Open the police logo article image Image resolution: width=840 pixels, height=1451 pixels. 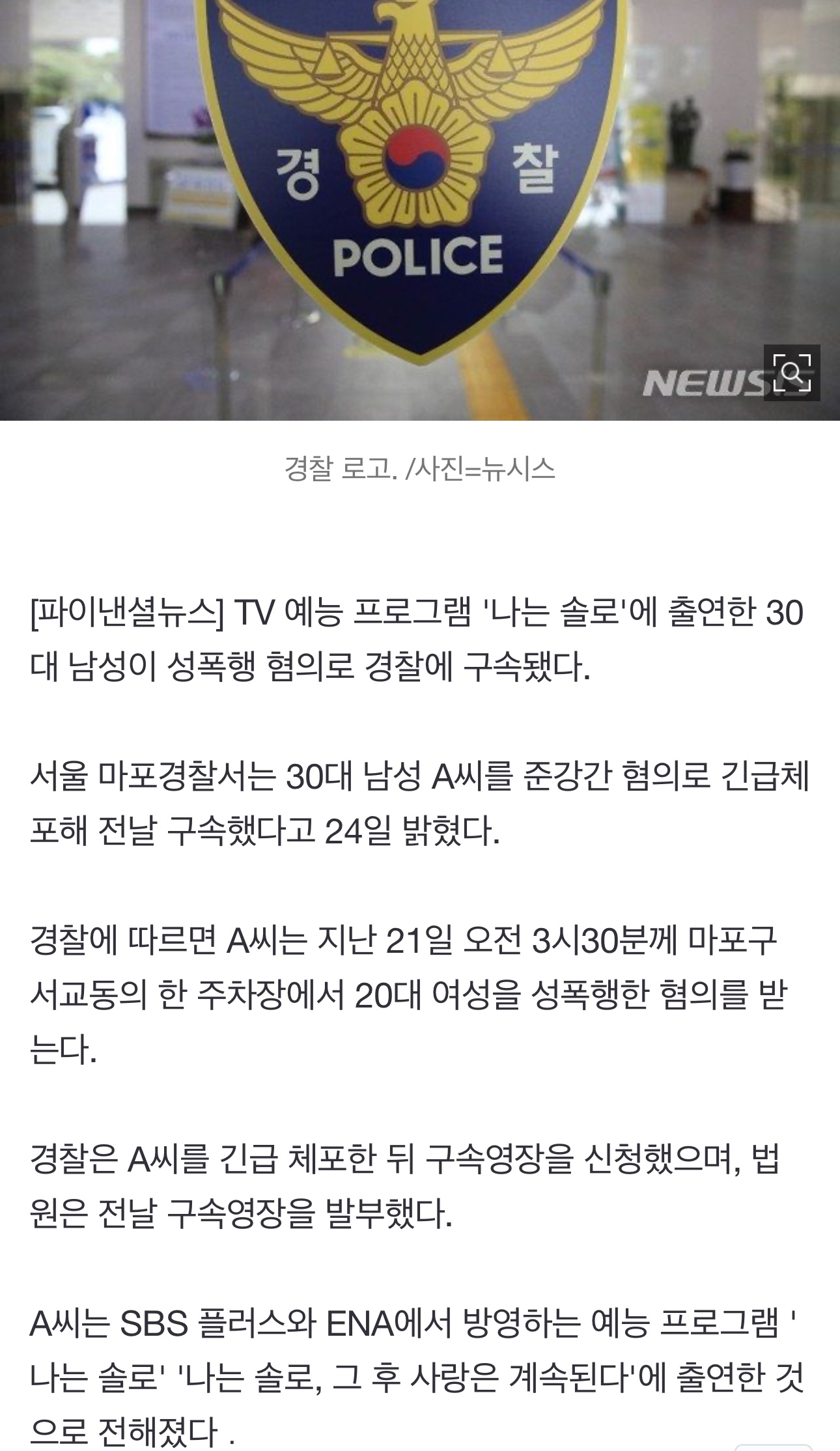419,195
